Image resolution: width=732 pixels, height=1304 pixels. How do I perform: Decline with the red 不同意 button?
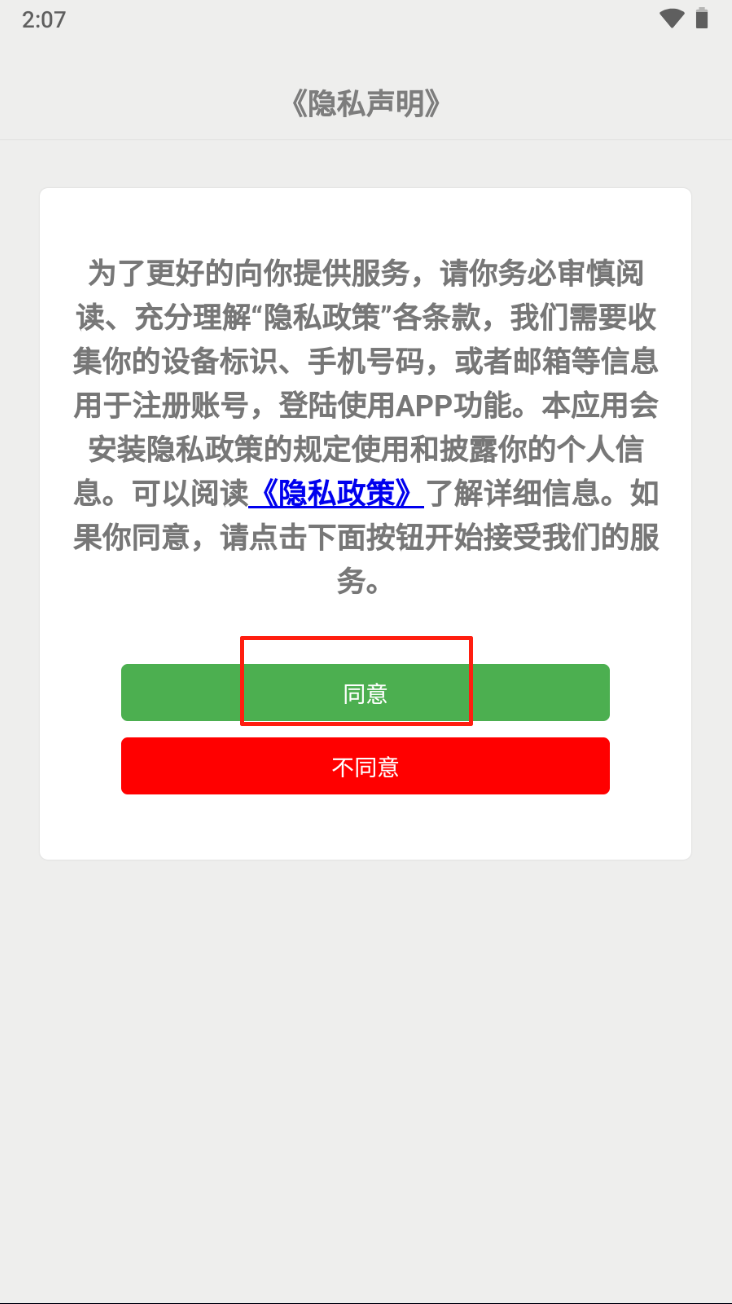[365, 767]
